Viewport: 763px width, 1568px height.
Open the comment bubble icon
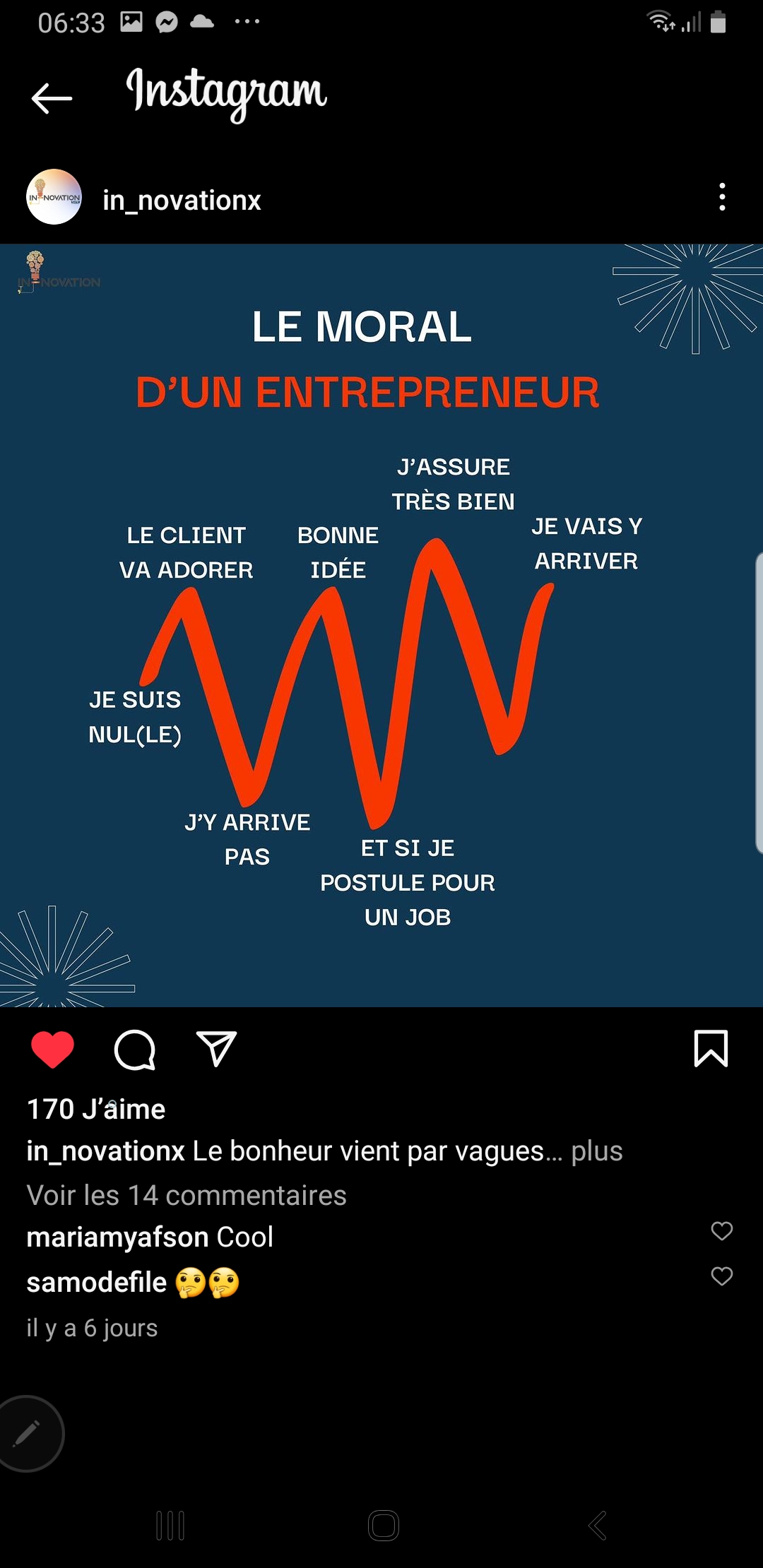(134, 1050)
